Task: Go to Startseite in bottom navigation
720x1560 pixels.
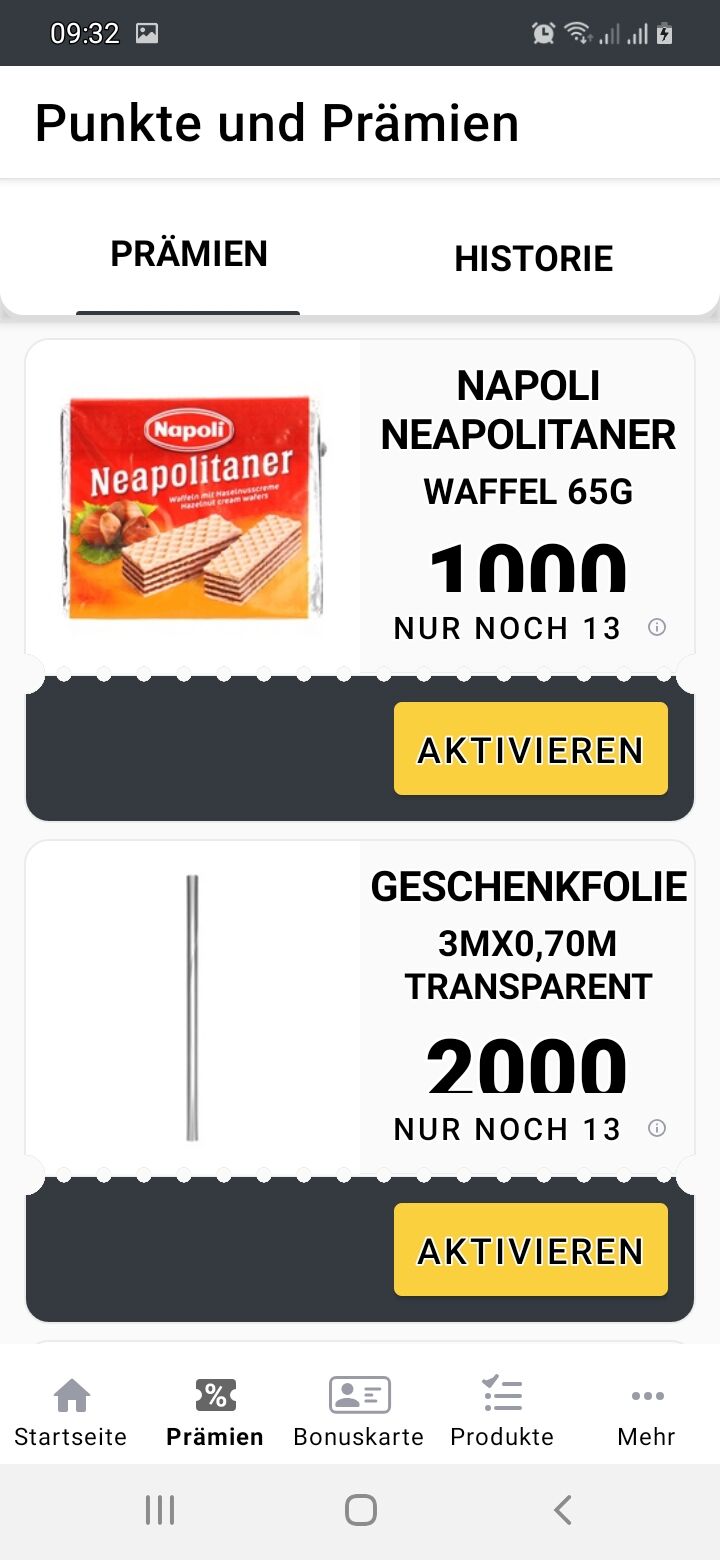Action: pyautogui.click(x=71, y=1412)
